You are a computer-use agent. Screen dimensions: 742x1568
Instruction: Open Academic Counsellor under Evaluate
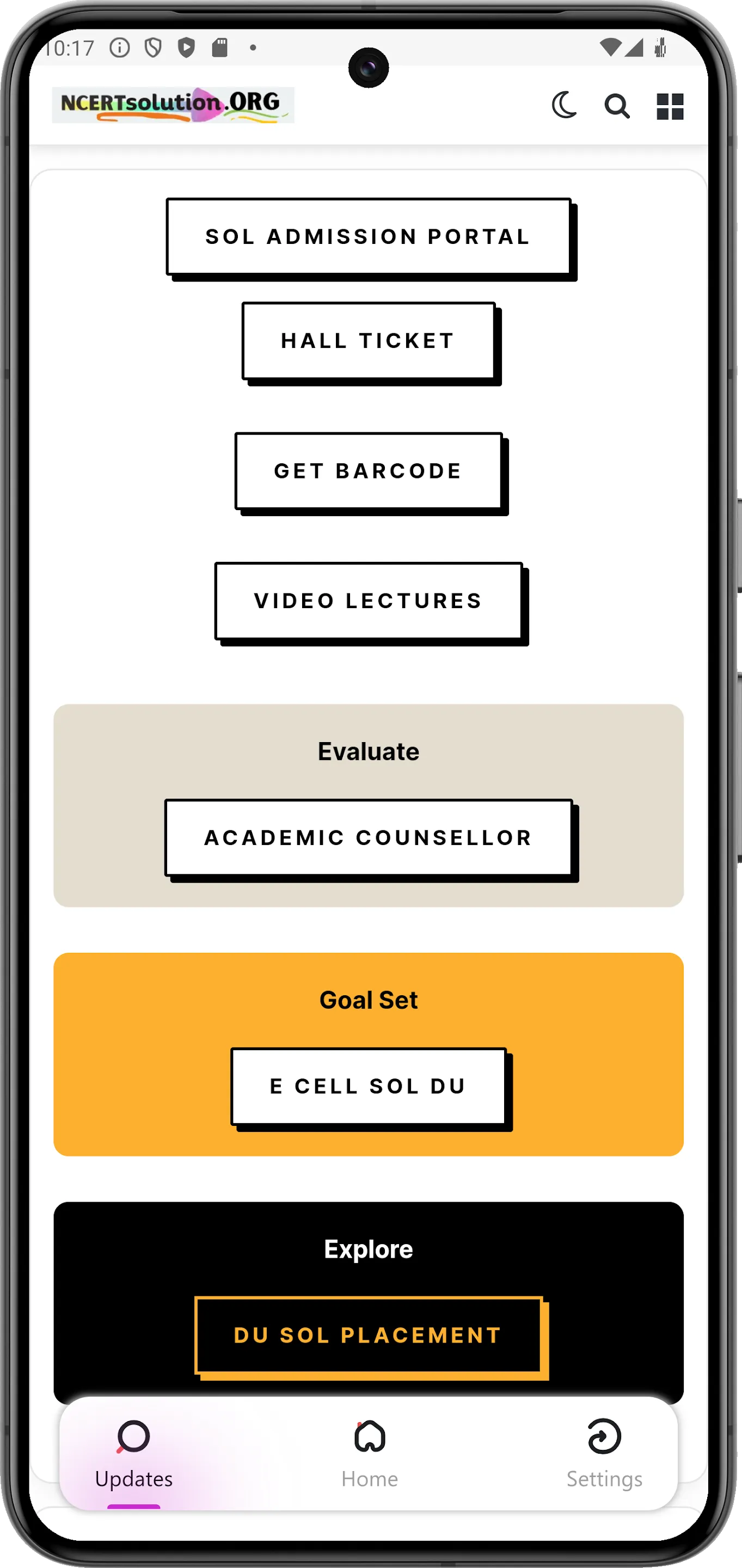coord(368,837)
